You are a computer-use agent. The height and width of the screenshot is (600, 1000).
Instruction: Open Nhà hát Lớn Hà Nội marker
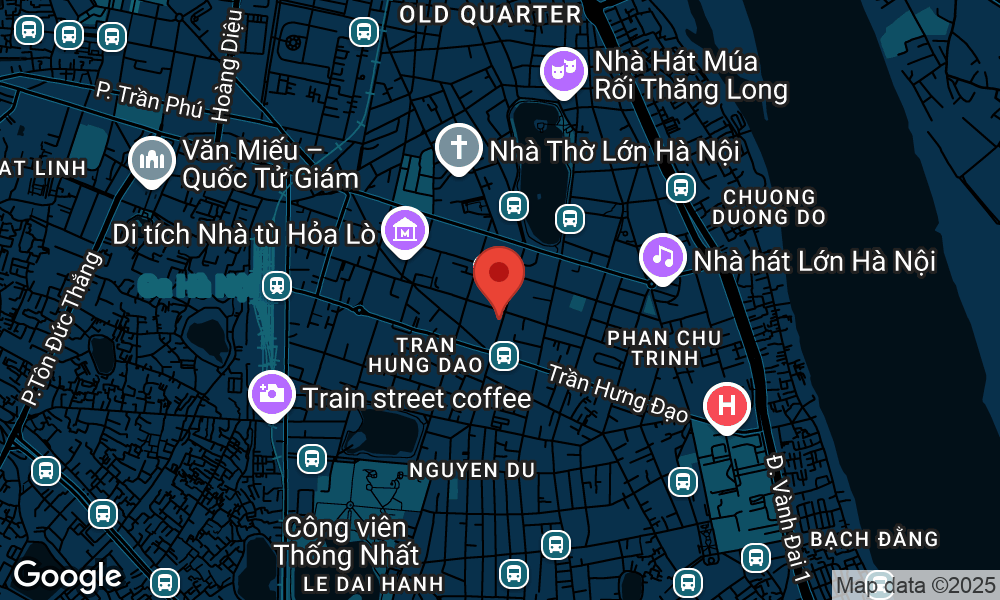tap(661, 256)
